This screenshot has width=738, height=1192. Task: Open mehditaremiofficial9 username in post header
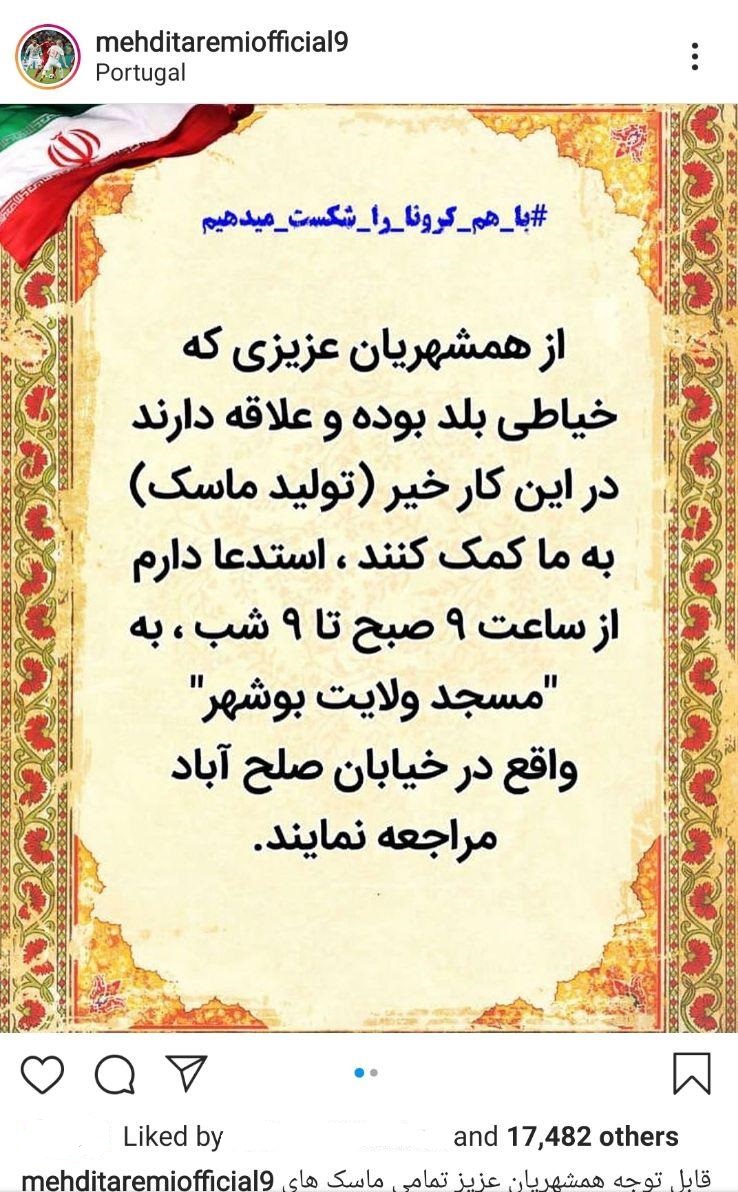point(221,42)
